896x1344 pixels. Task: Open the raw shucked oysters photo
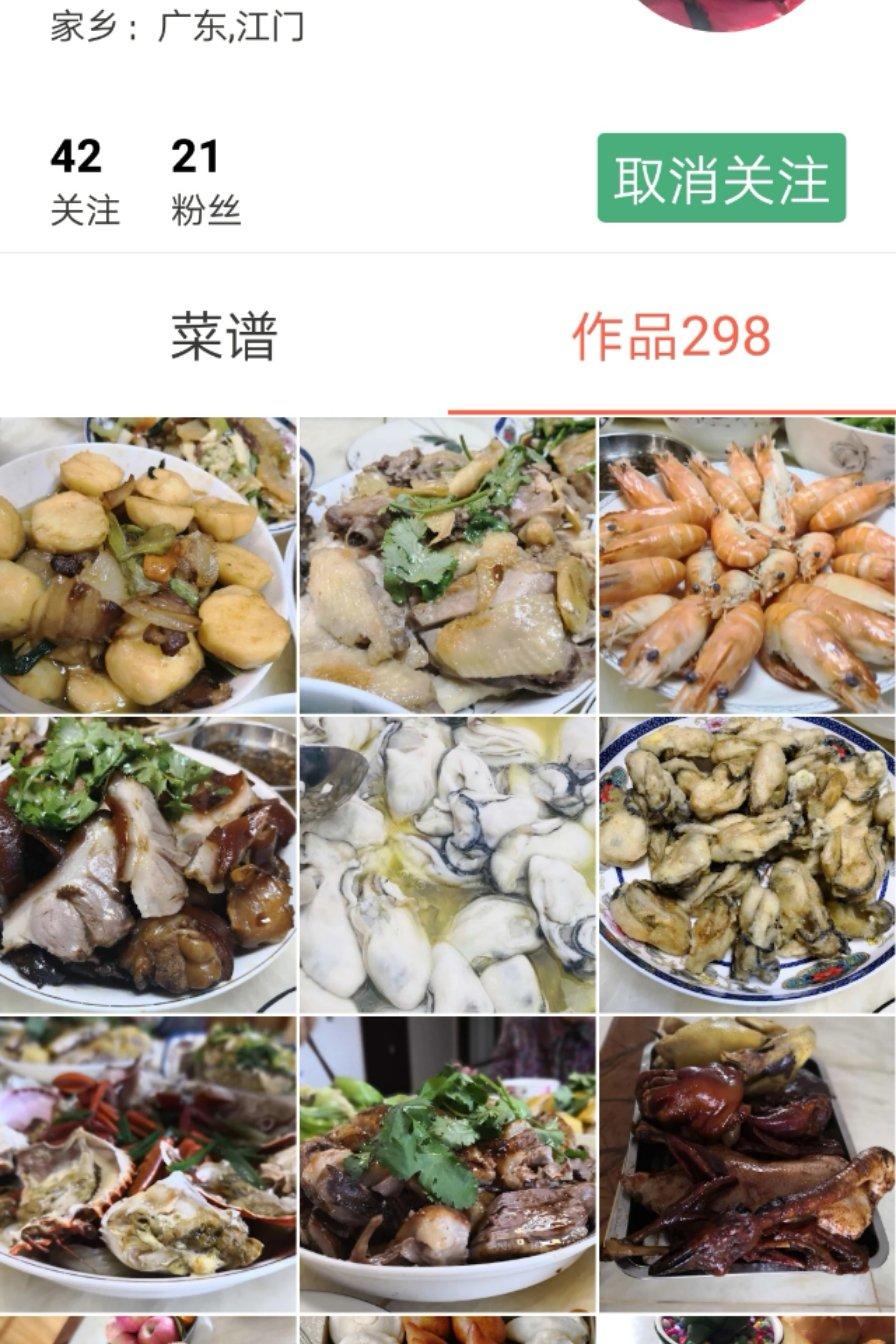coord(448,864)
